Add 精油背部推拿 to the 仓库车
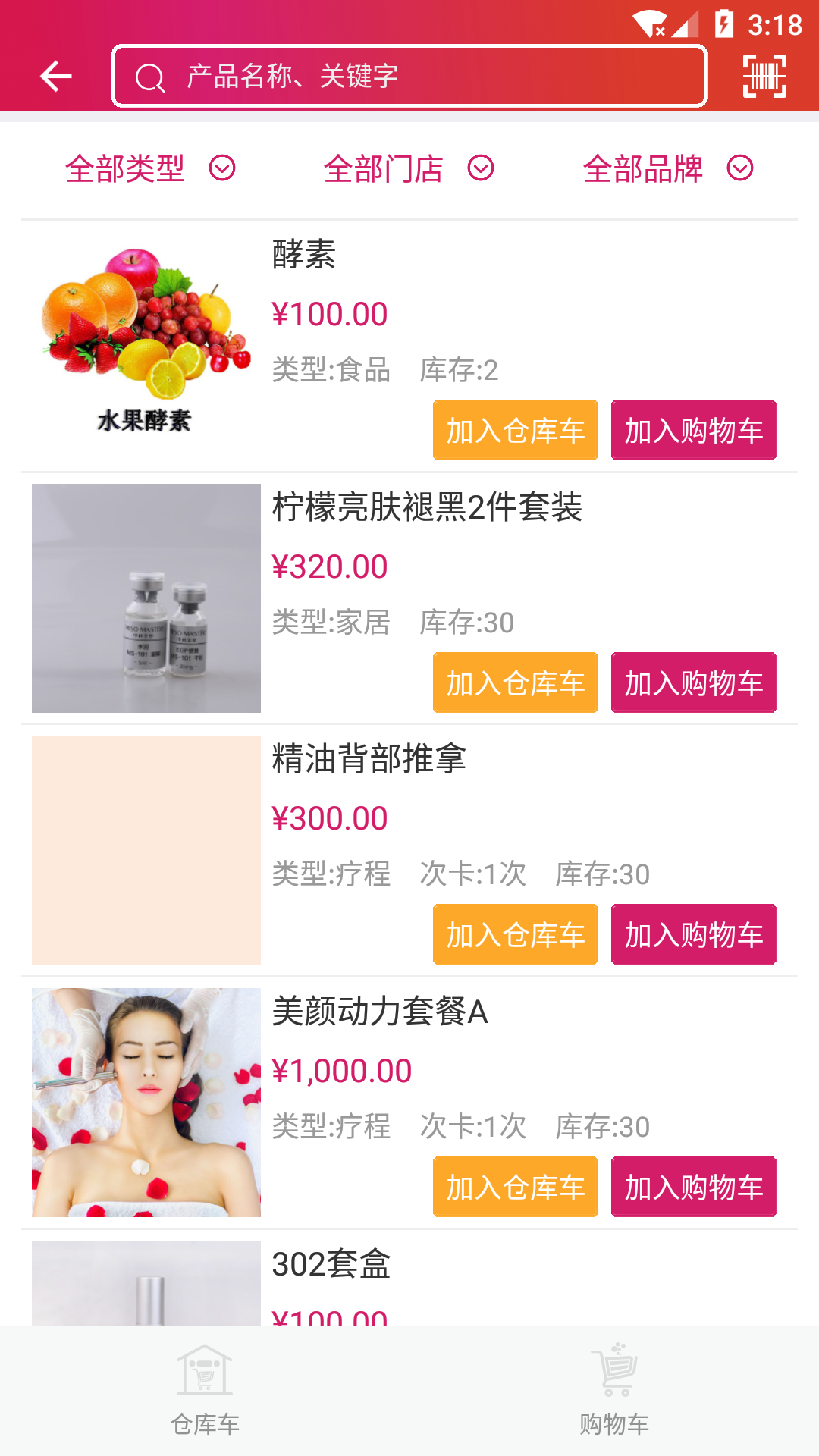The width and height of the screenshot is (819, 1456). pos(515,934)
